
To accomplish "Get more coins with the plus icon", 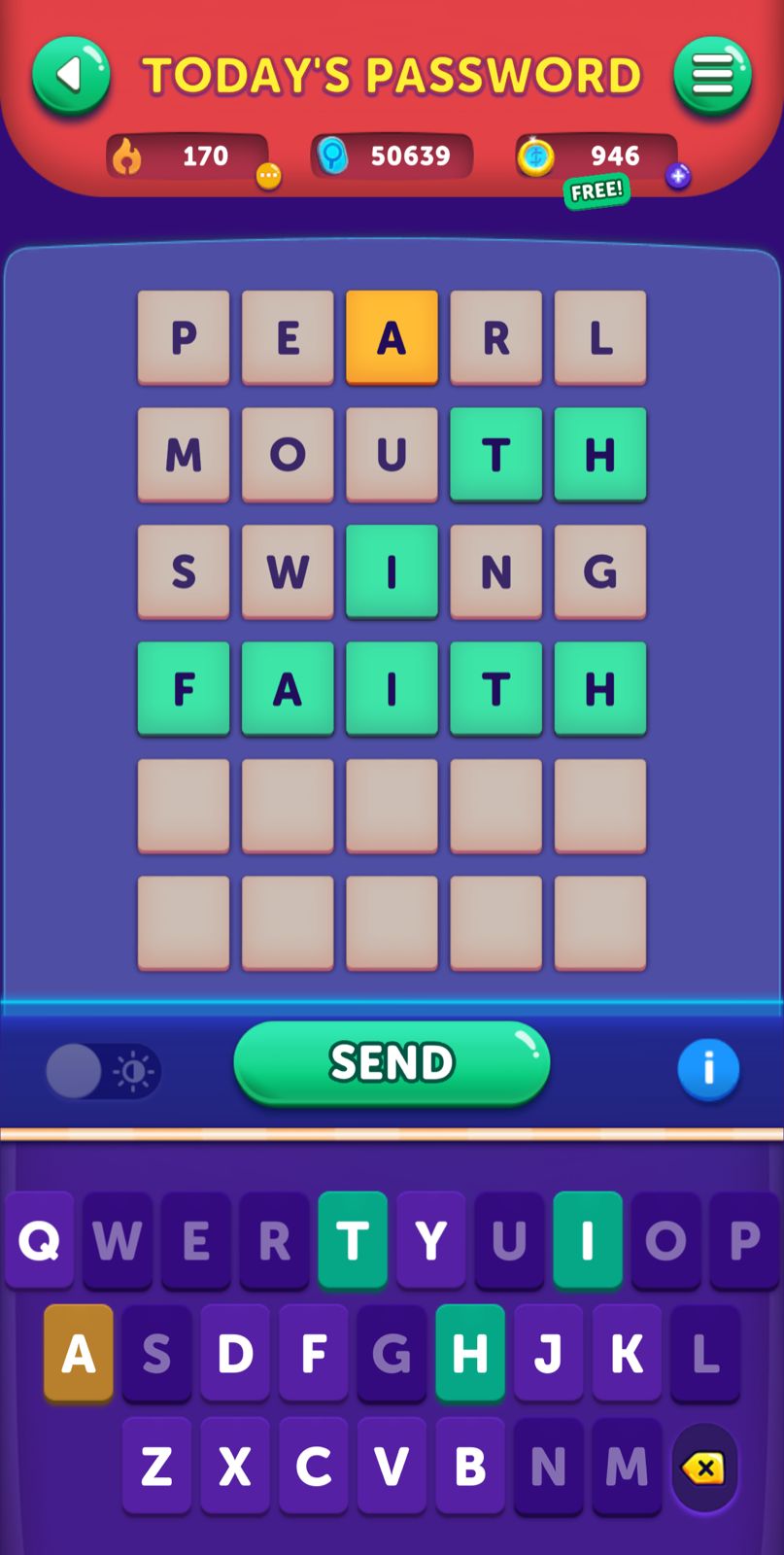I will pos(678,176).
